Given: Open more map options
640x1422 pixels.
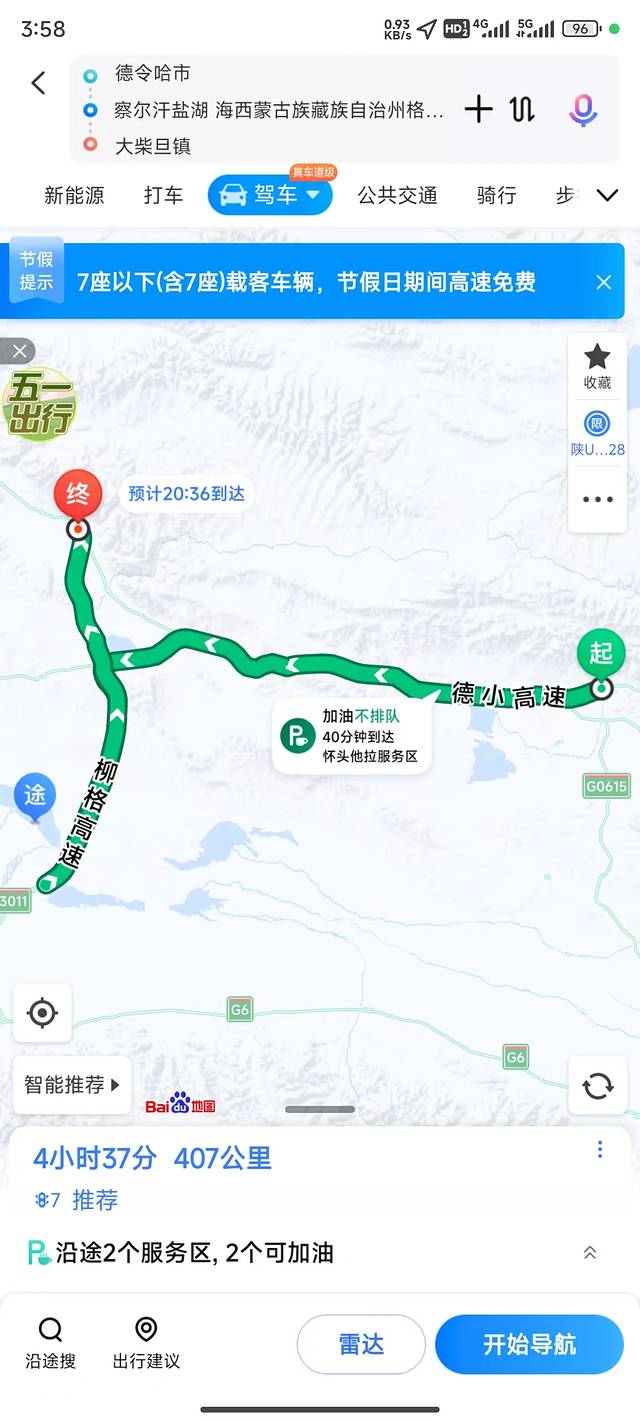Looking at the screenshot, I should tap(597, 500).
